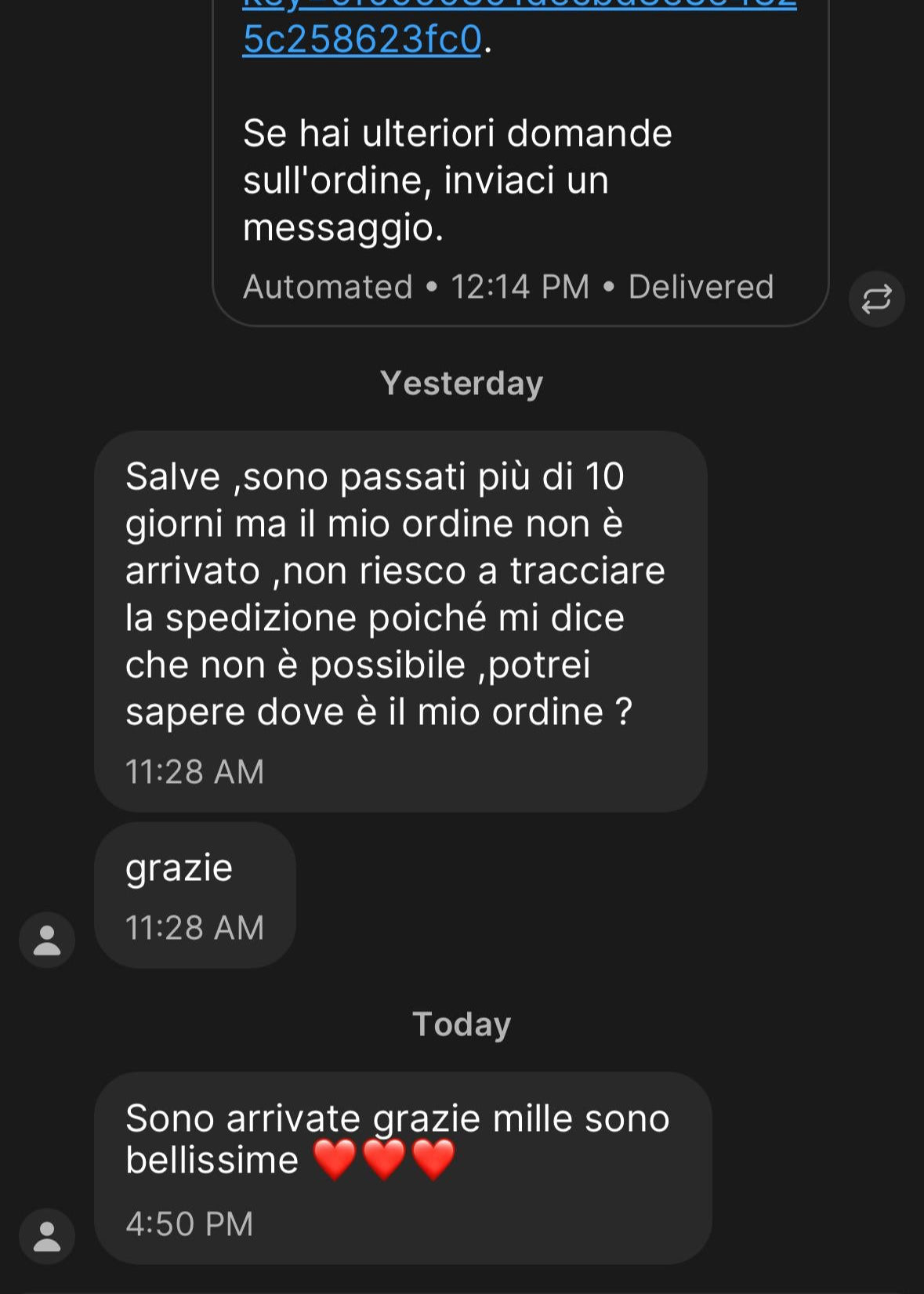The width and height of the screenshot is (924, 1294).
Task: Open the customer avatar beside the Sono arrivate message
Action: pos(47,1236)
